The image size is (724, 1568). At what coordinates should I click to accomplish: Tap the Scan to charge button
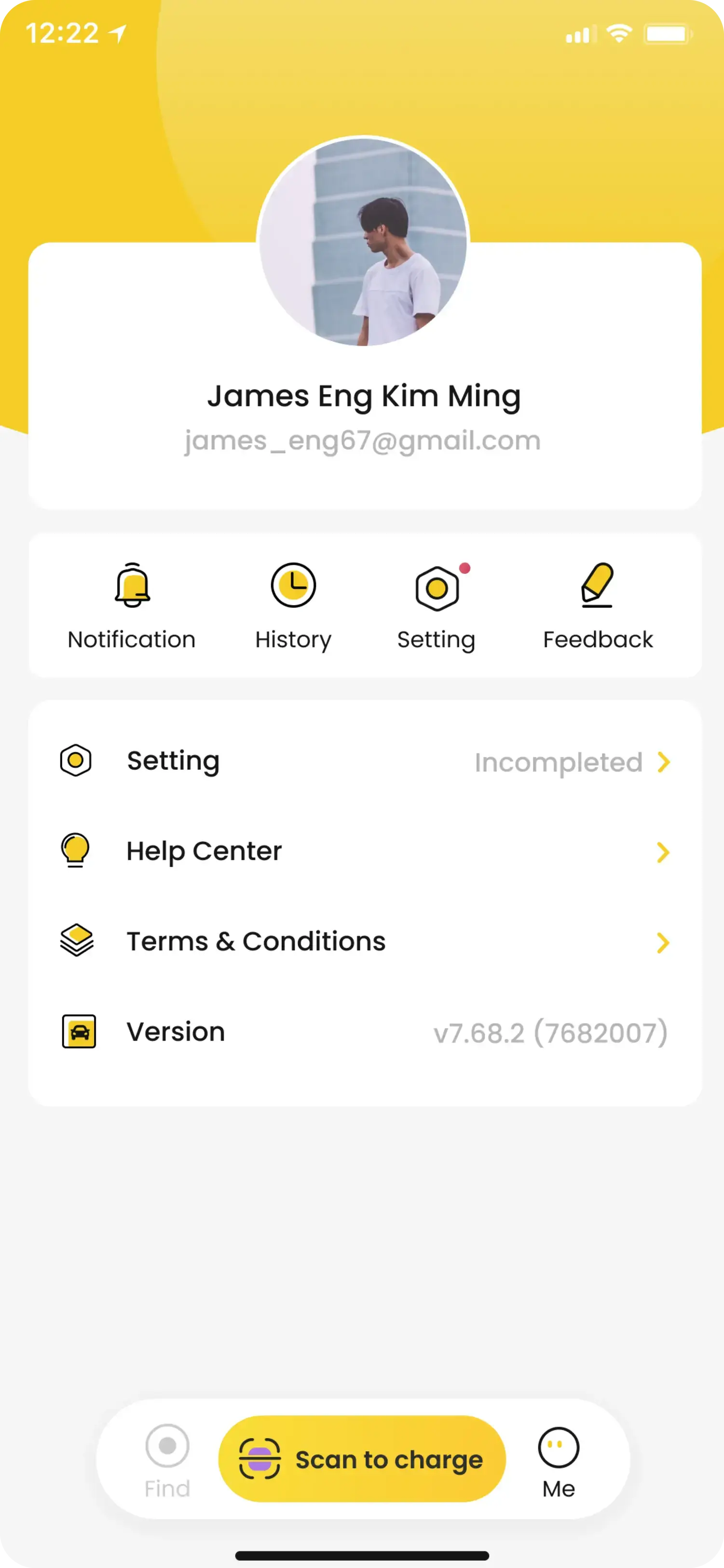362,1458
